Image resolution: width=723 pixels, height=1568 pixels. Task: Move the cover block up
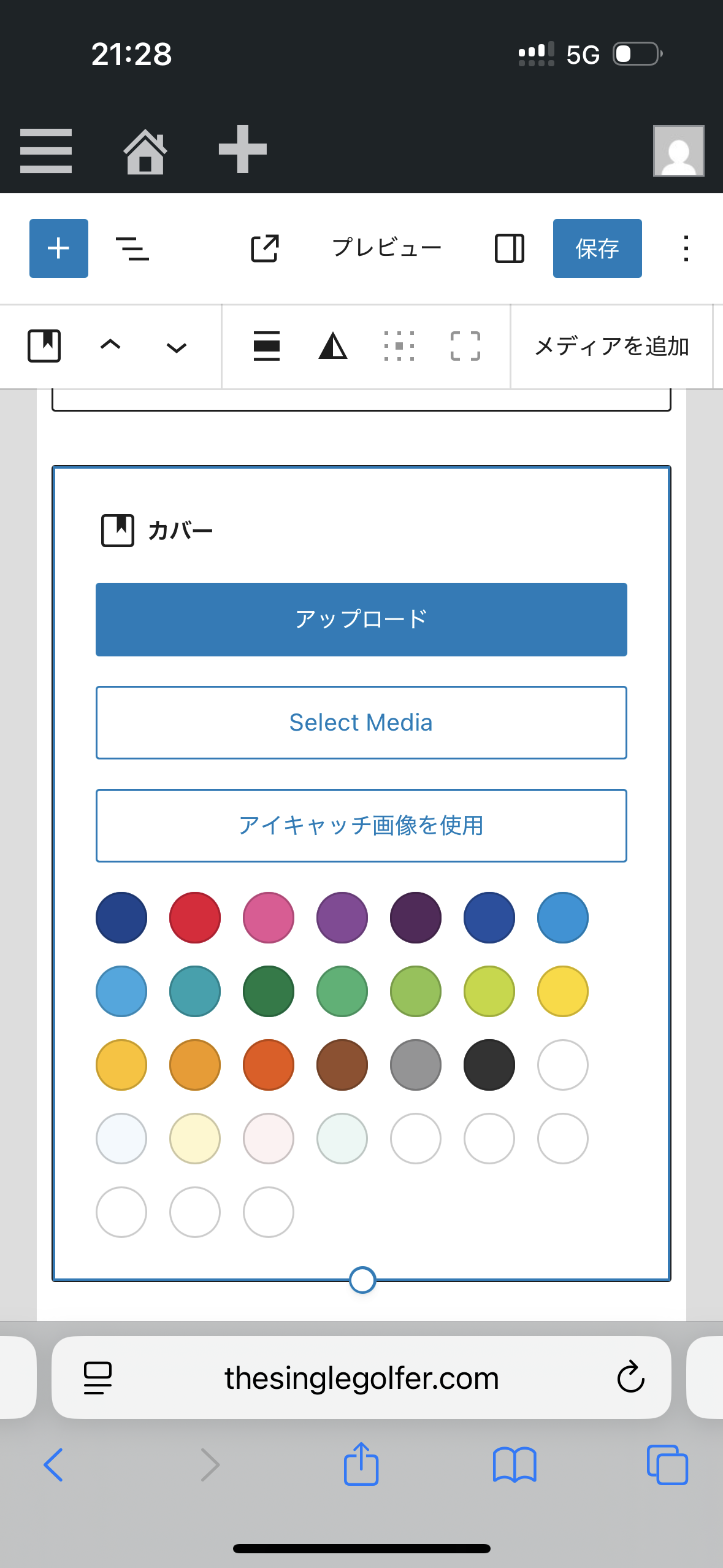(110, 346)
